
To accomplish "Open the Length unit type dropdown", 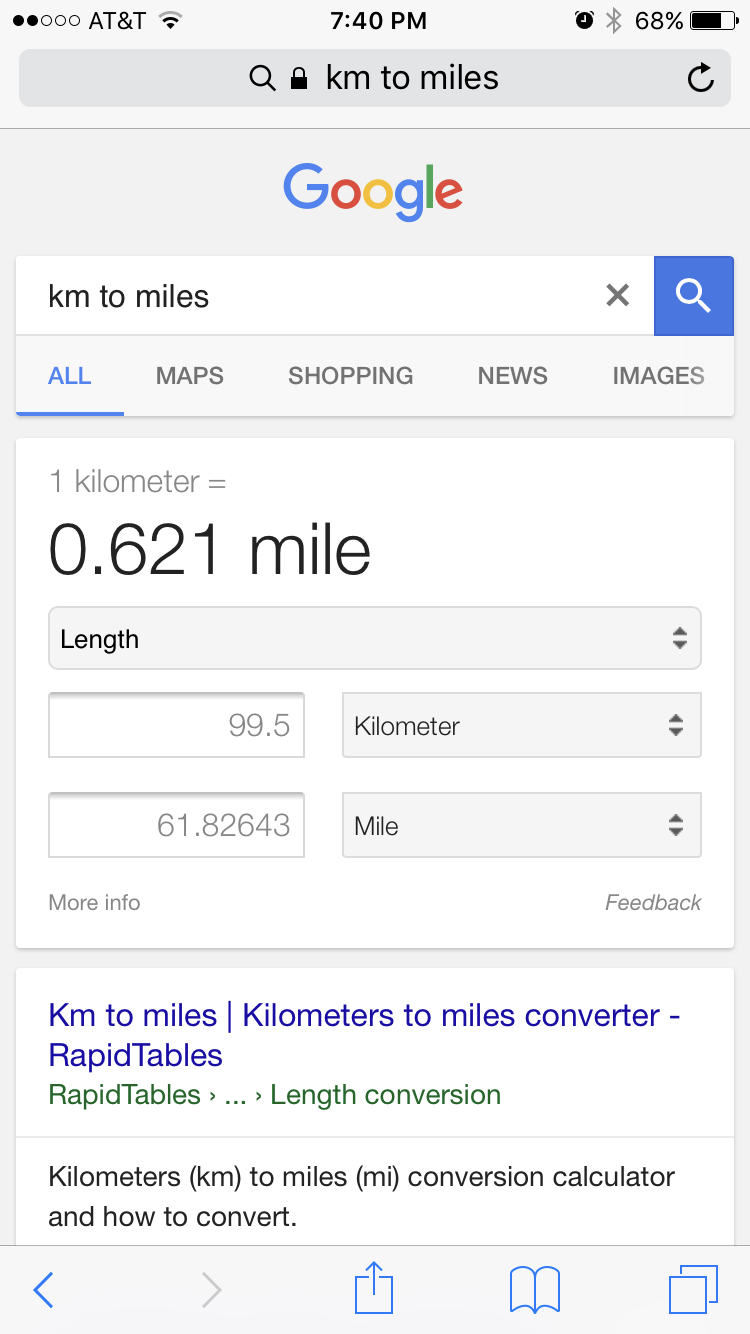I will [375, 638].
